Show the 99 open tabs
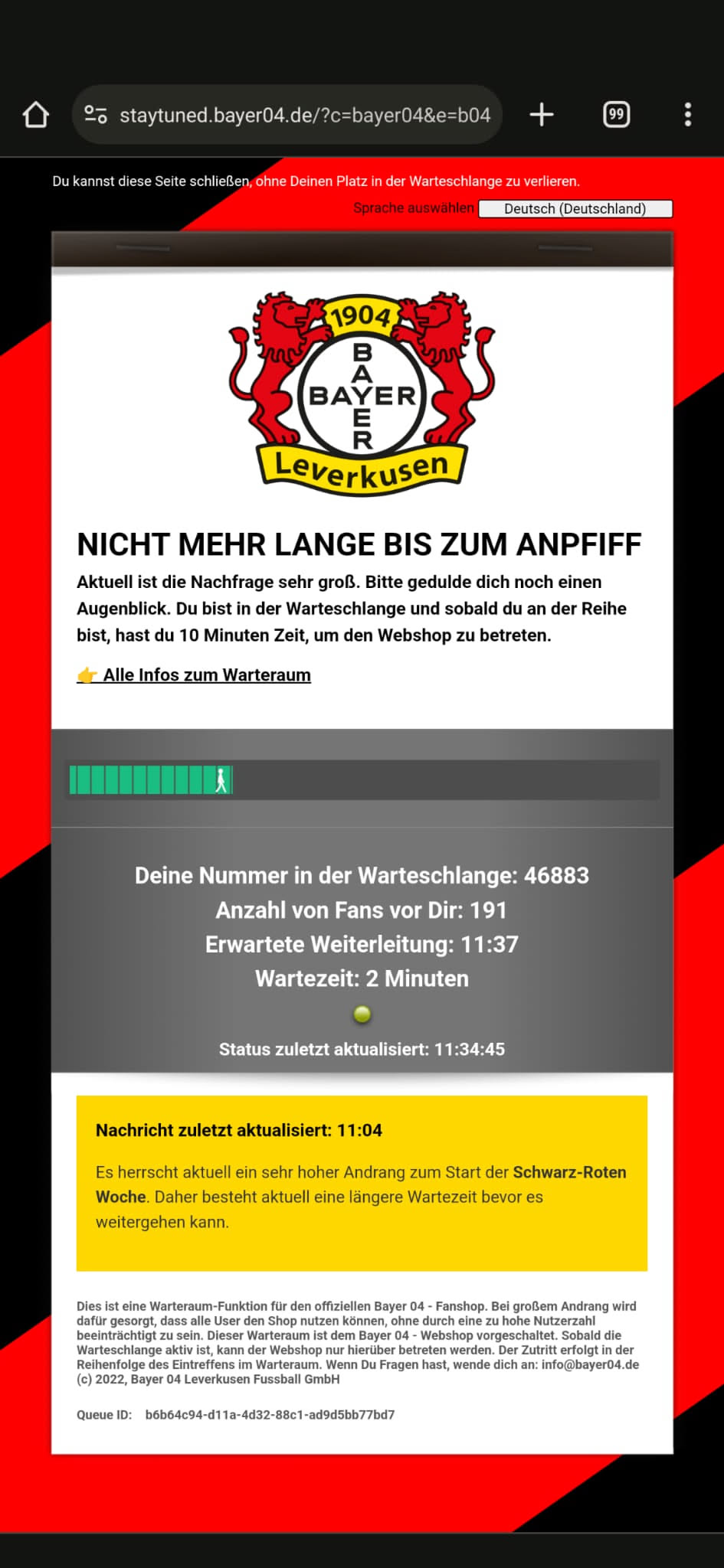 [616, 115]
